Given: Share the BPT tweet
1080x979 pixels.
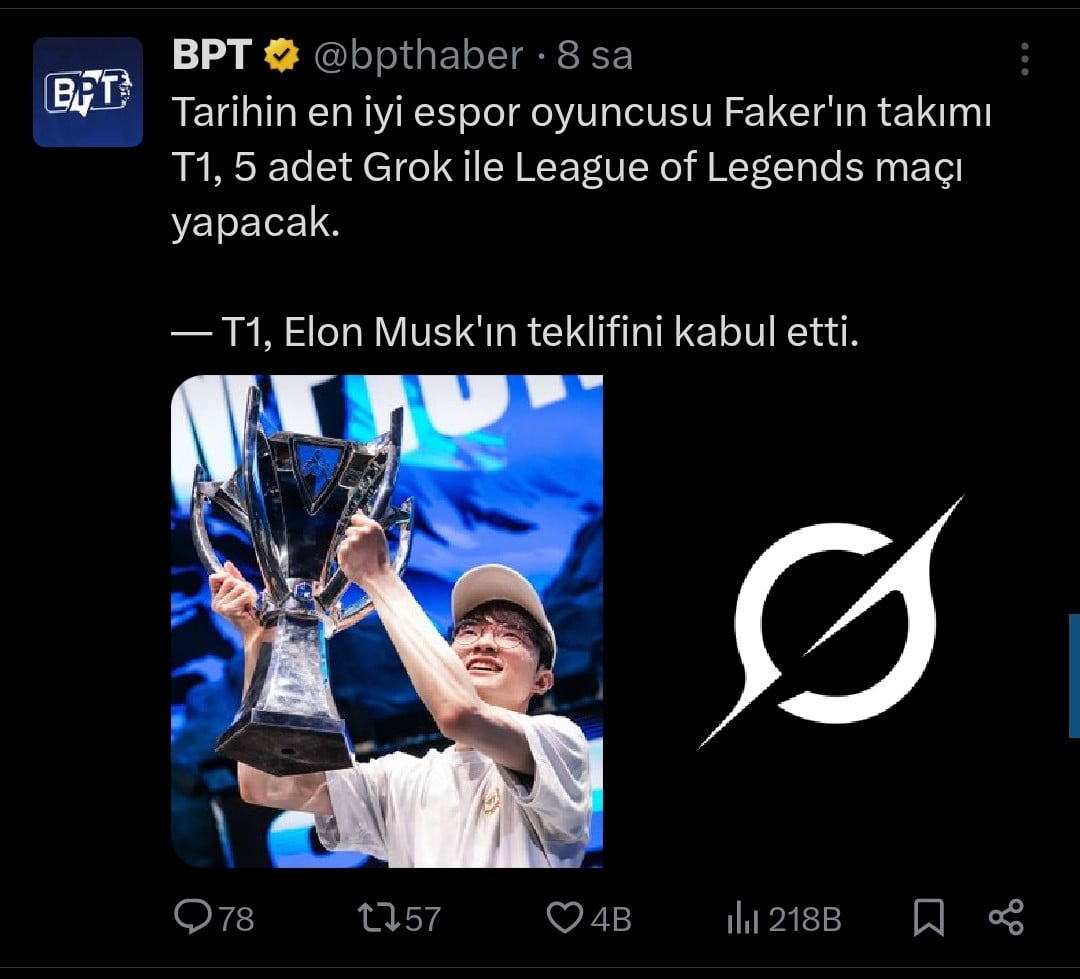Looking at the screenshot, I should (x=1005, y=917).
